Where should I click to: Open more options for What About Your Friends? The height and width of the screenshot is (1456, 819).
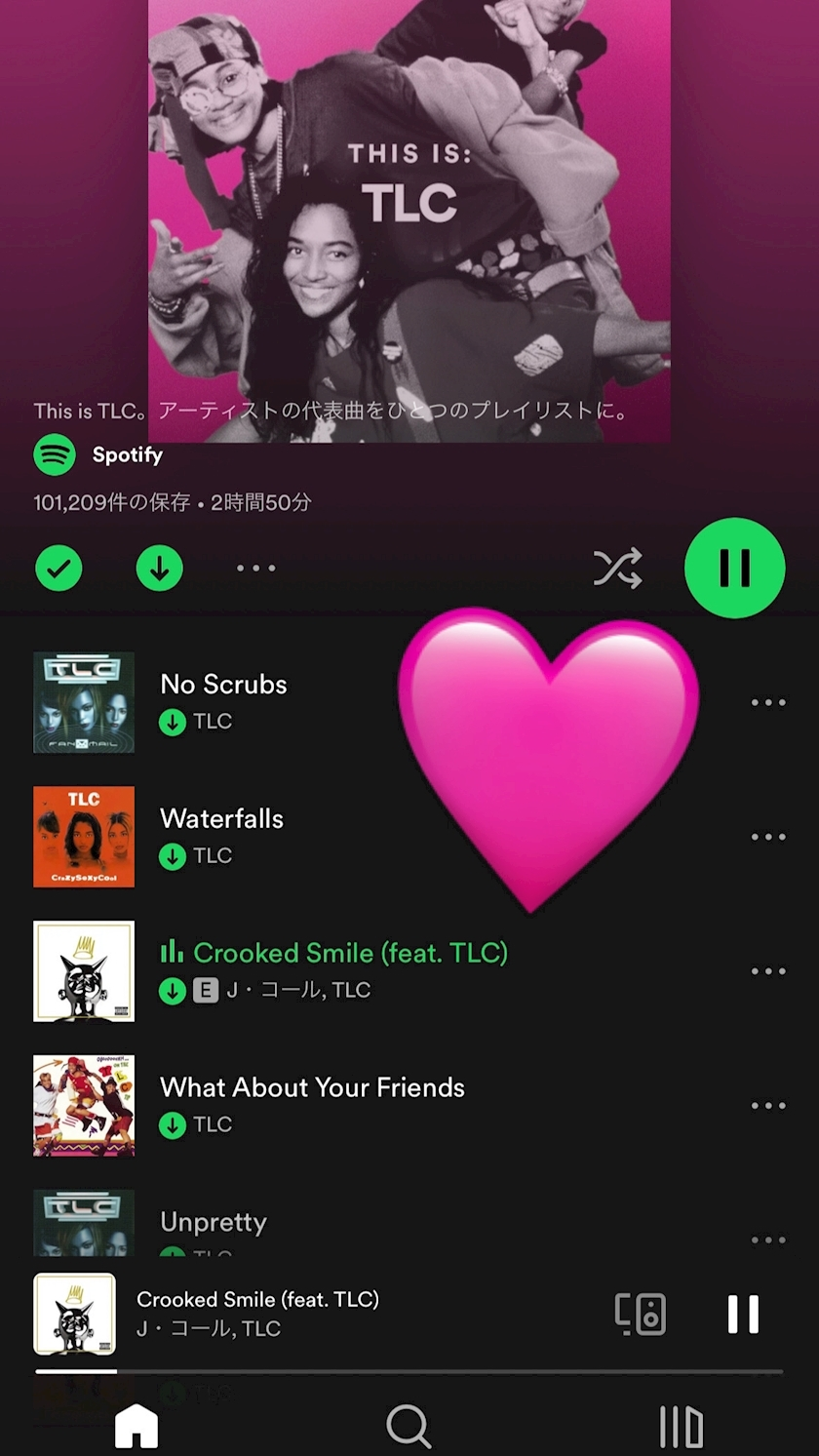click(768, 1107)
